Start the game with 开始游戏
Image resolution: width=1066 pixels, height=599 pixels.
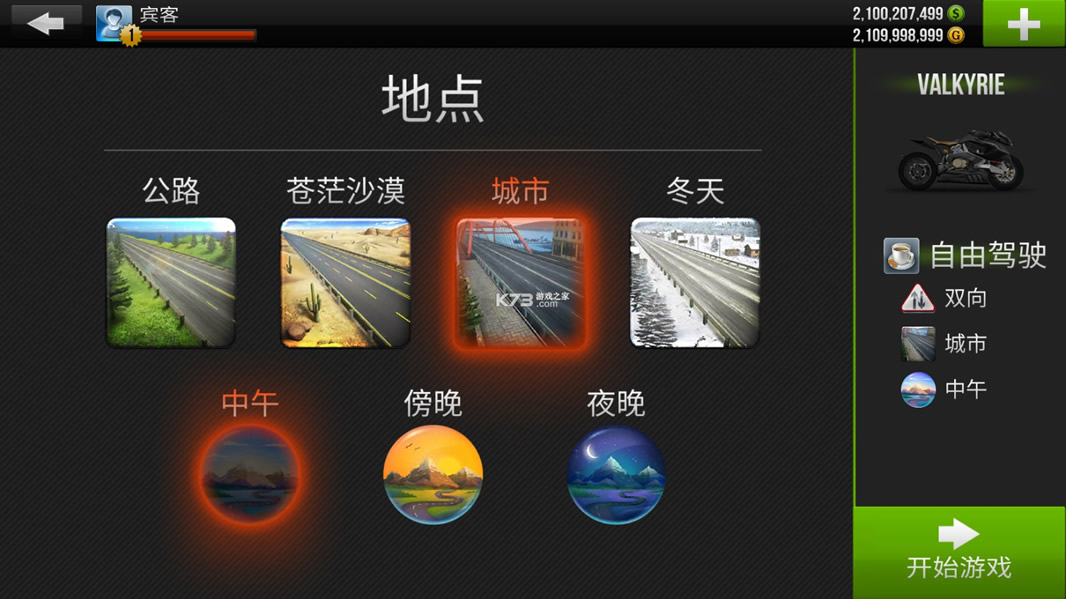958,552
